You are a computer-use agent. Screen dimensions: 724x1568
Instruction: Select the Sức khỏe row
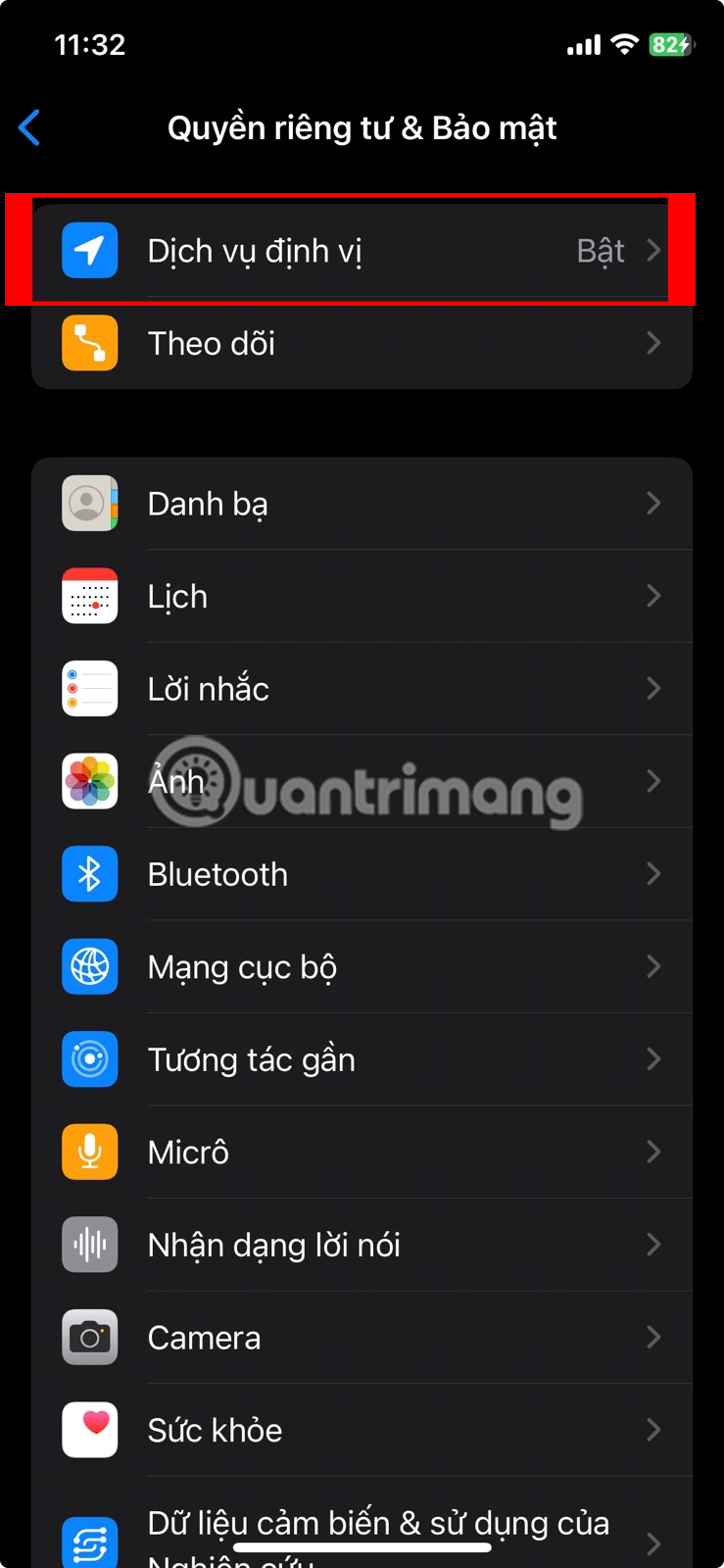tap(361, 1430)
